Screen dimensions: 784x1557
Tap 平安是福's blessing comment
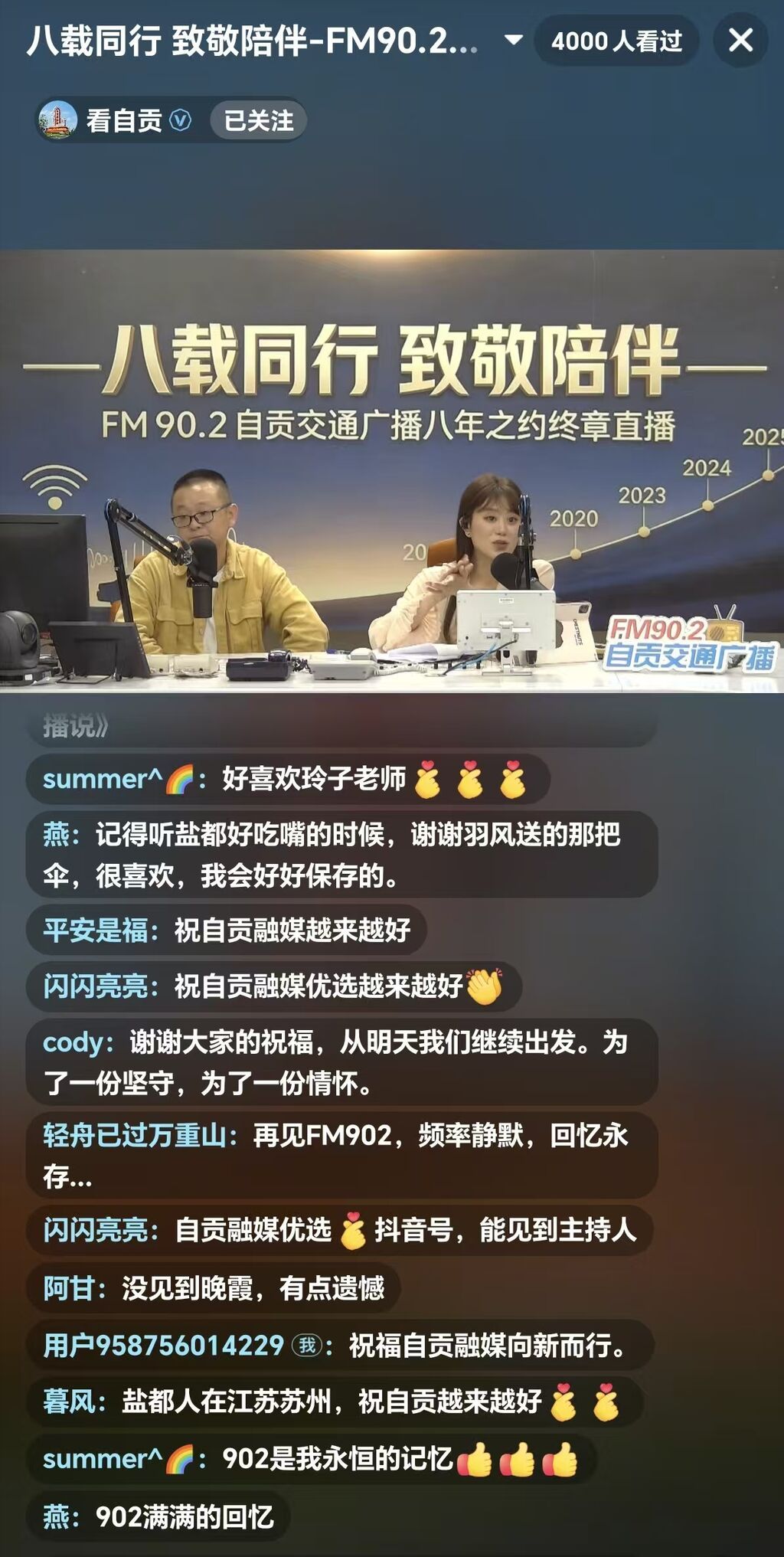[x=227, y=930]
